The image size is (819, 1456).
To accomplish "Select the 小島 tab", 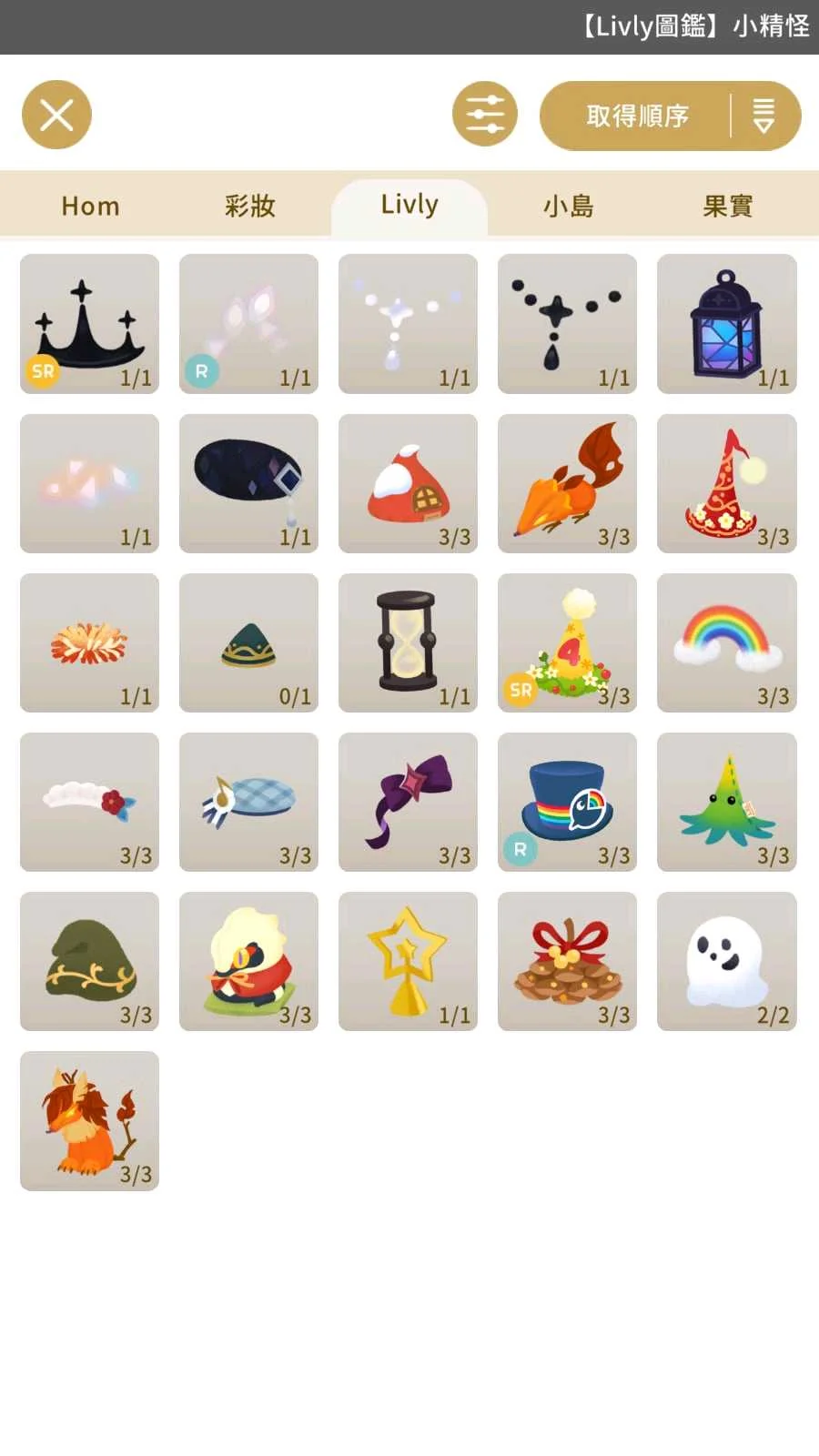I will tap(568, 207).
